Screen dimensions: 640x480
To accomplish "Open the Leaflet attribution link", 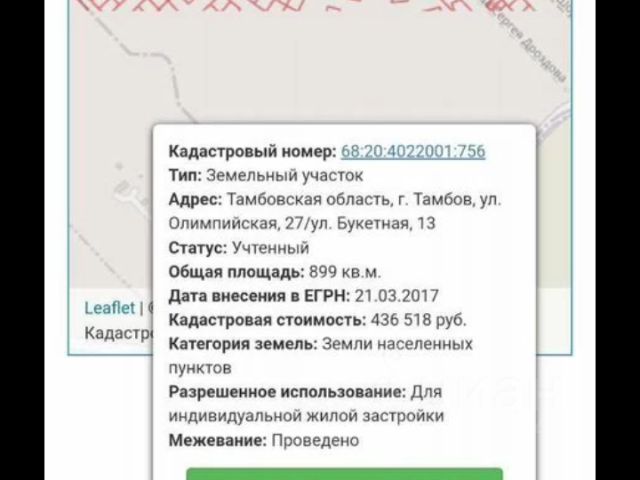I will pyautogui.click(x=108, y=308).
